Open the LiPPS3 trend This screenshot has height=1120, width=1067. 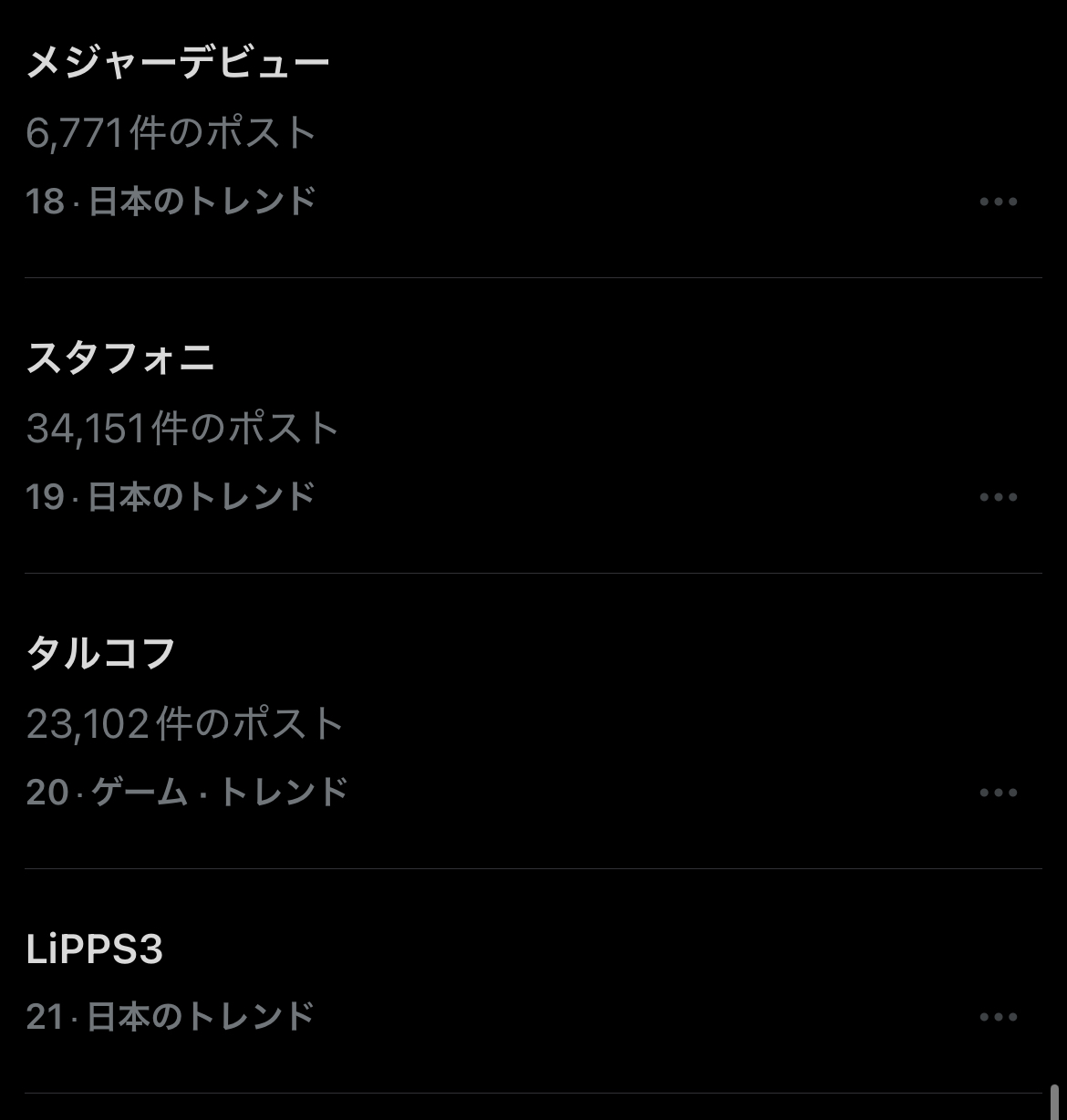tap(95, 950)
